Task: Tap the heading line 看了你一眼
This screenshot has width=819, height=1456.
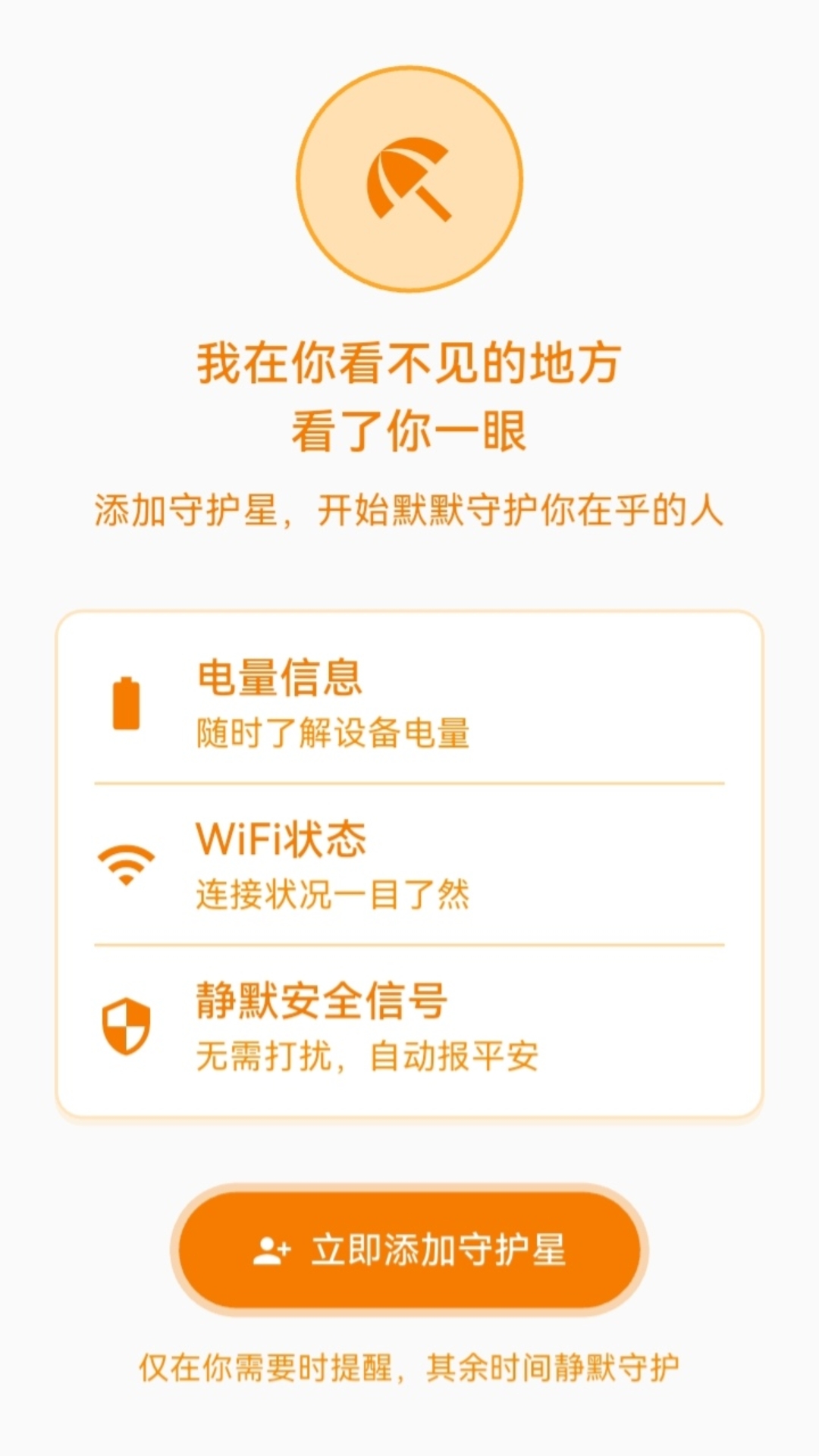Action: click(409, 426)
